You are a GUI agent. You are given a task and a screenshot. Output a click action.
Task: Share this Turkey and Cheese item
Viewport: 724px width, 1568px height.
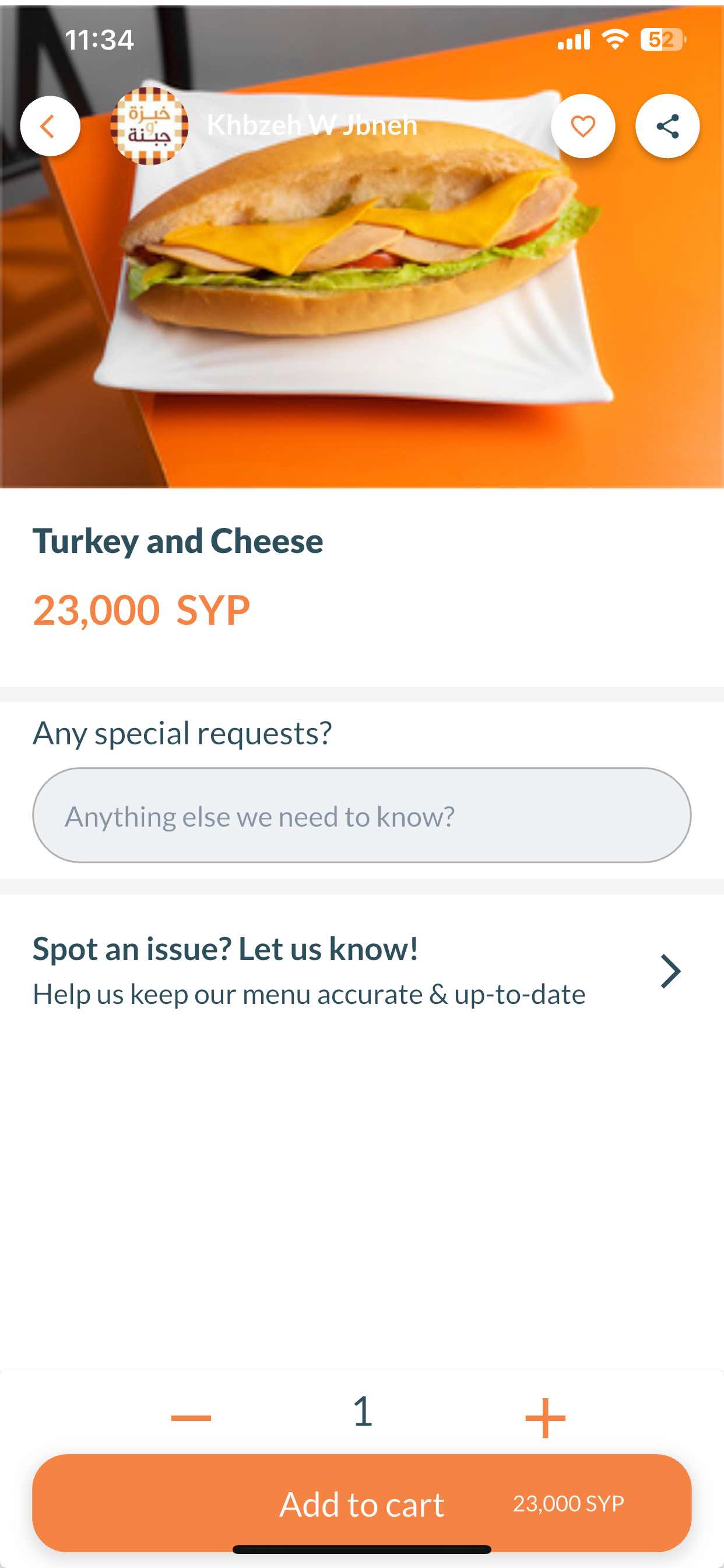667,126
